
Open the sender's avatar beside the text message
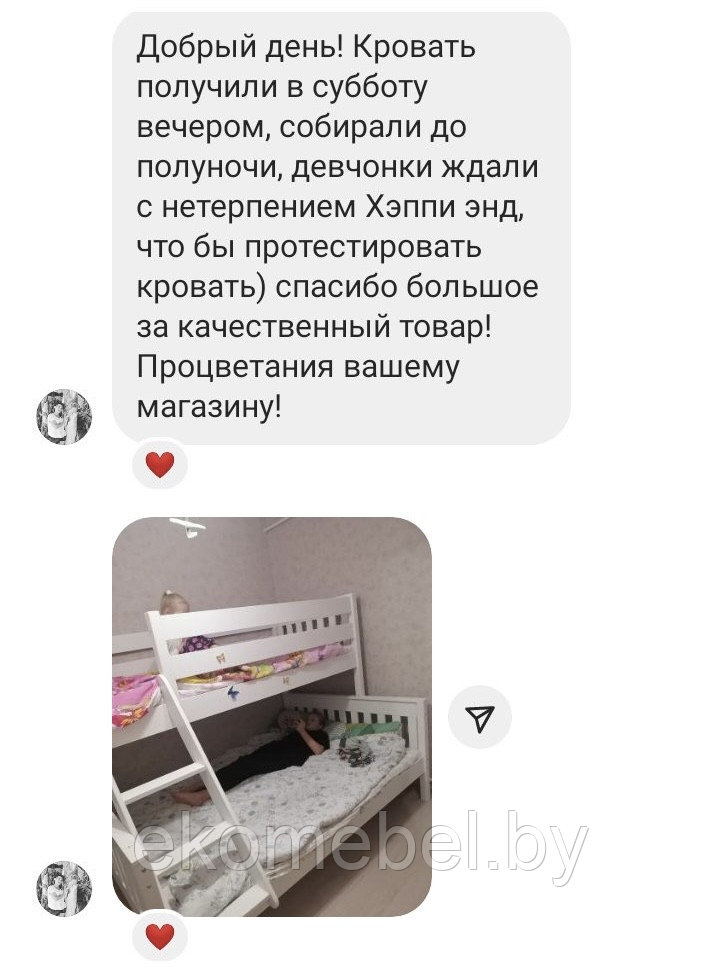point(64,415)
